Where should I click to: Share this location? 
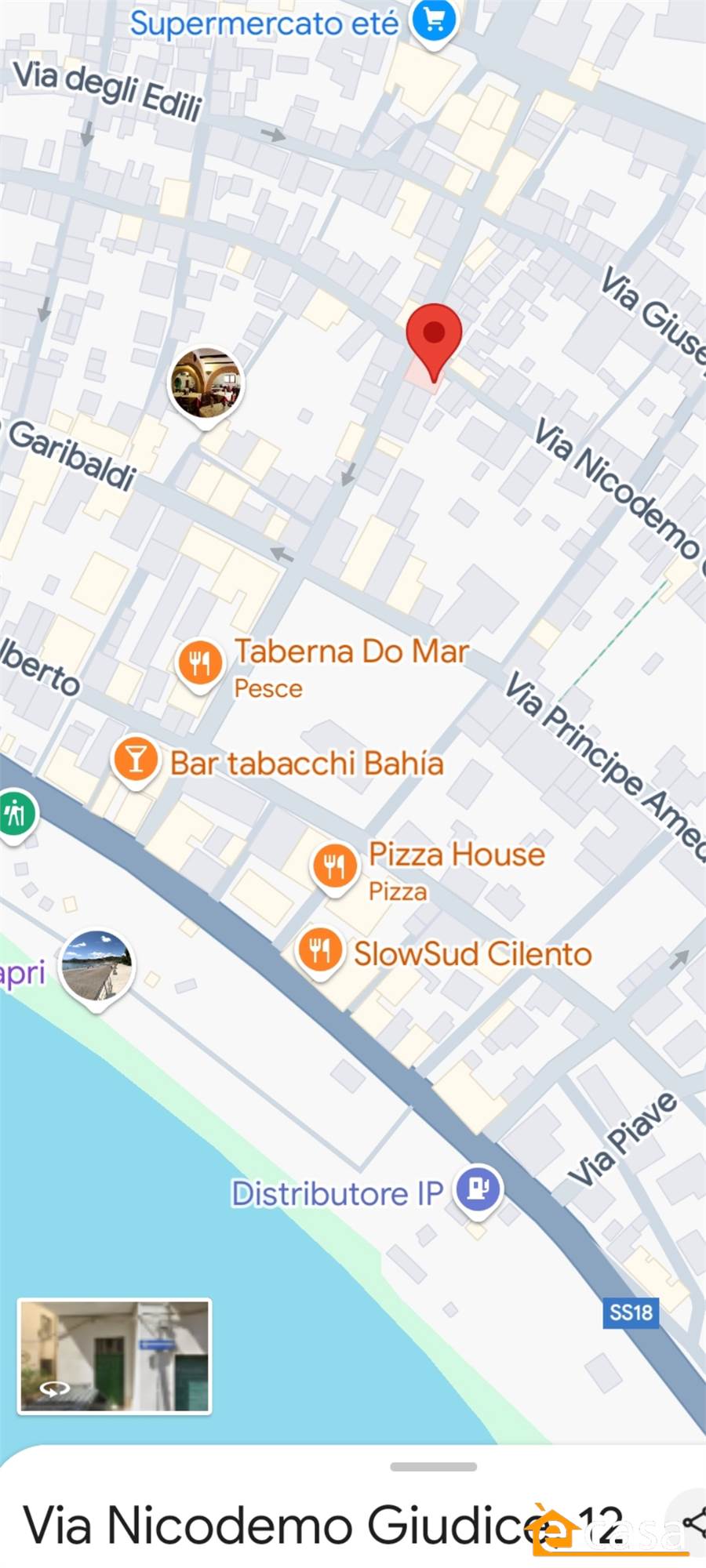[693, 1522]
